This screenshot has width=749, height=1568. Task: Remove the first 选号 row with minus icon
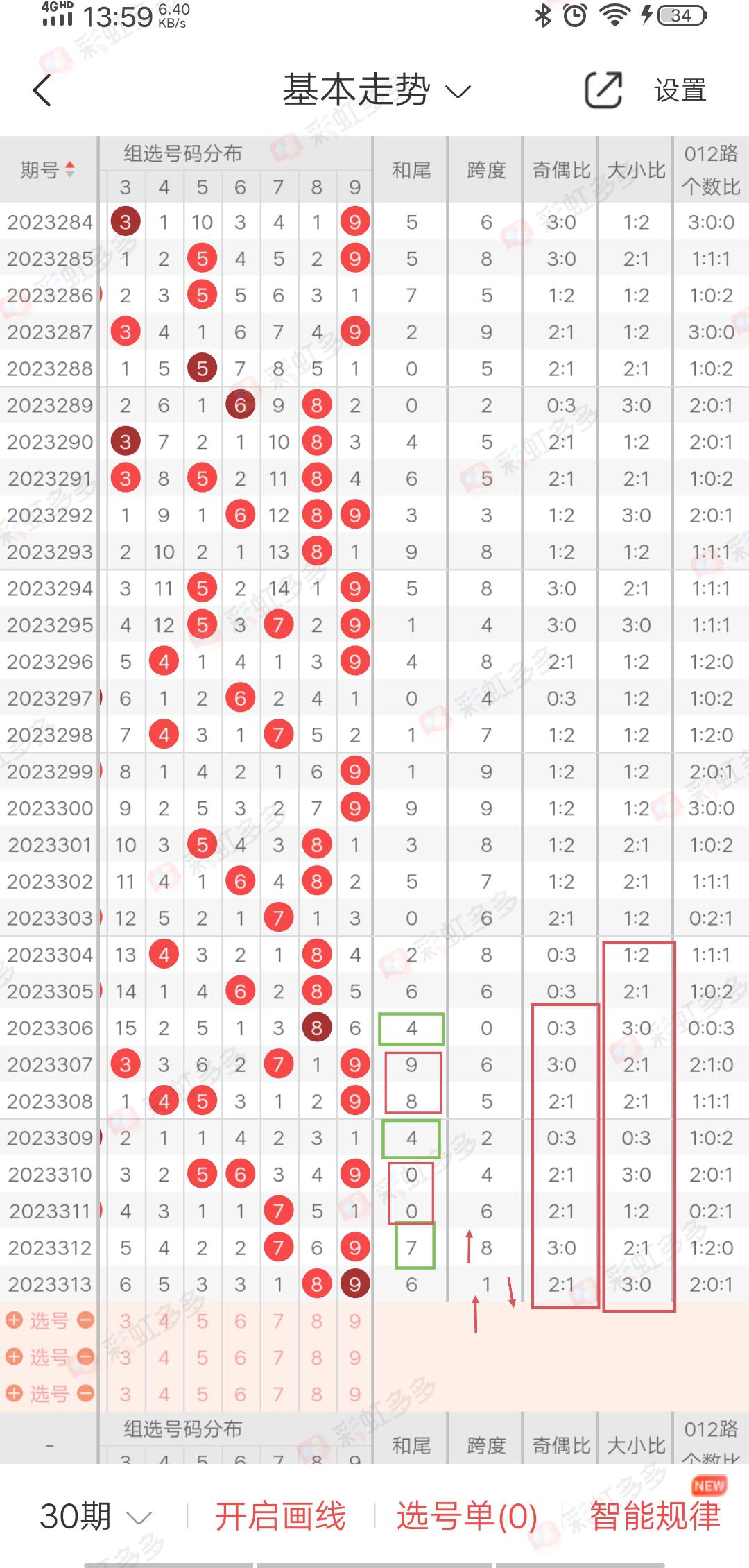point(86,1320)
